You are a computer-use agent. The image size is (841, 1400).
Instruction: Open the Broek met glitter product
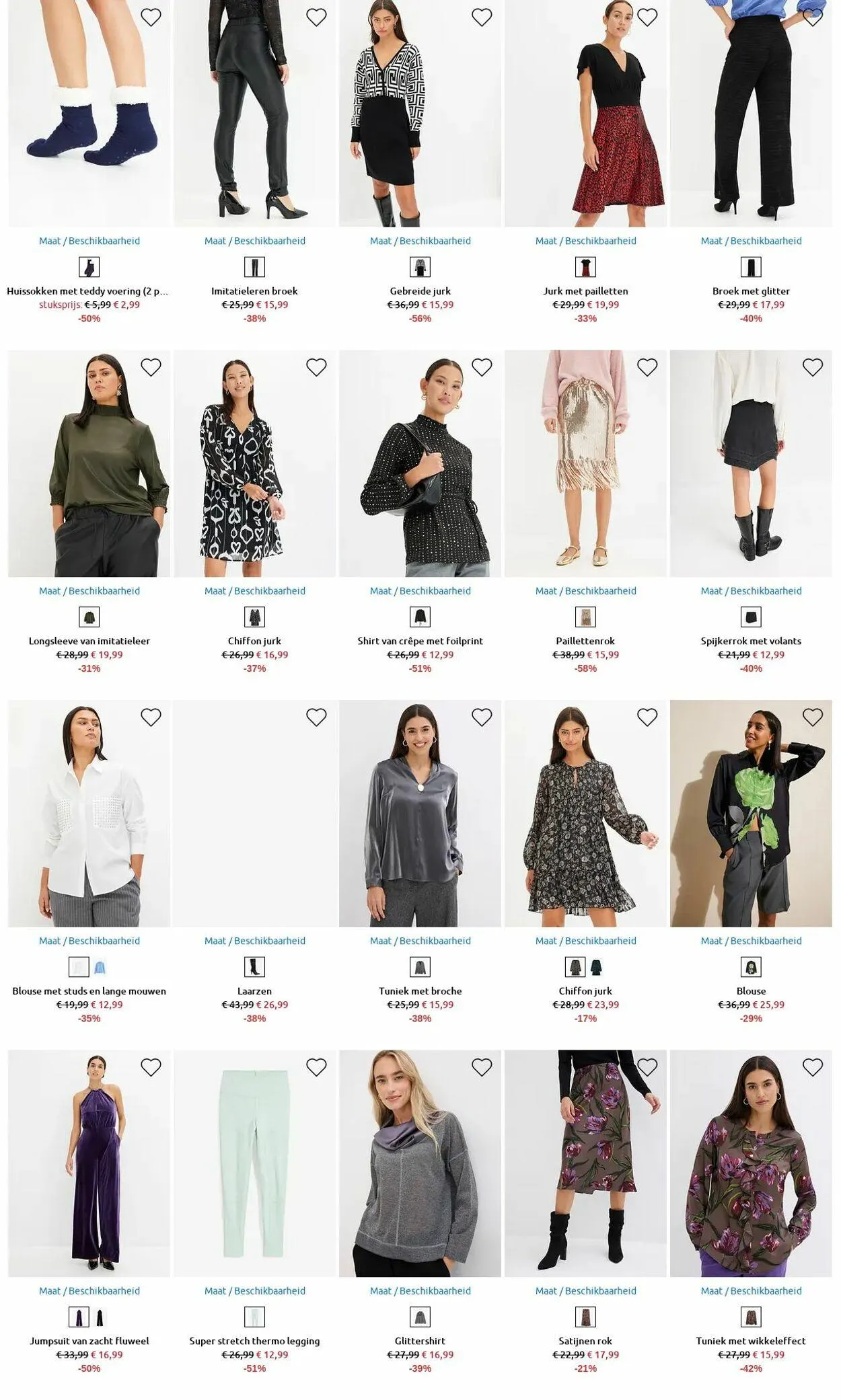751,291
